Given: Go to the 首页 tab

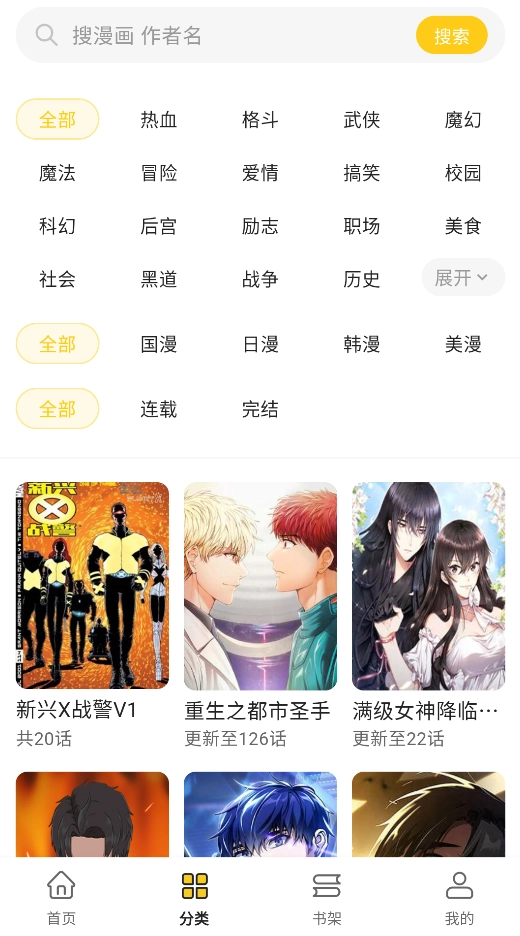Looking at the screenshot, I should coord(61,897).
